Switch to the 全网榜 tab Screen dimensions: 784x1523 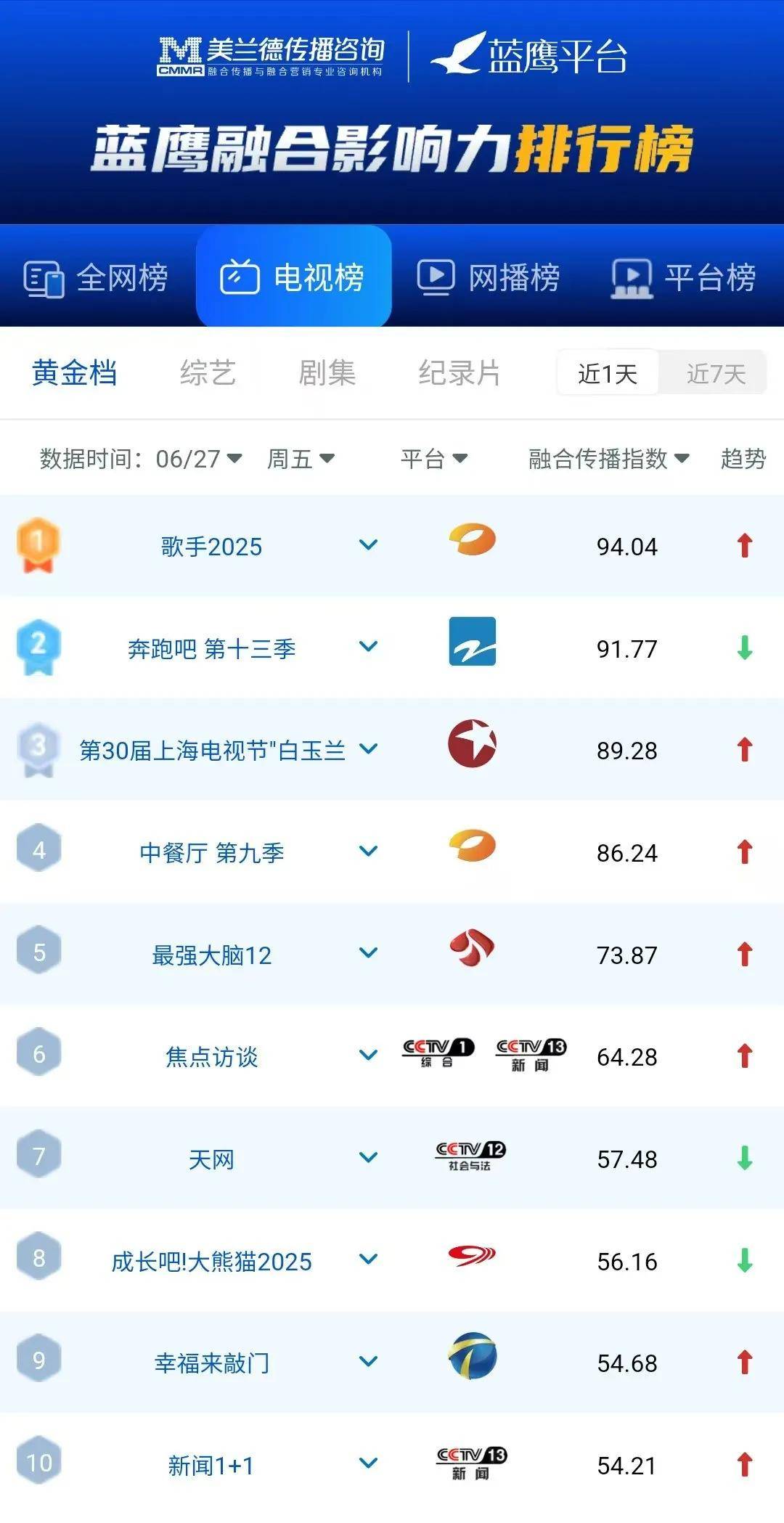click(x=96, y=277)
